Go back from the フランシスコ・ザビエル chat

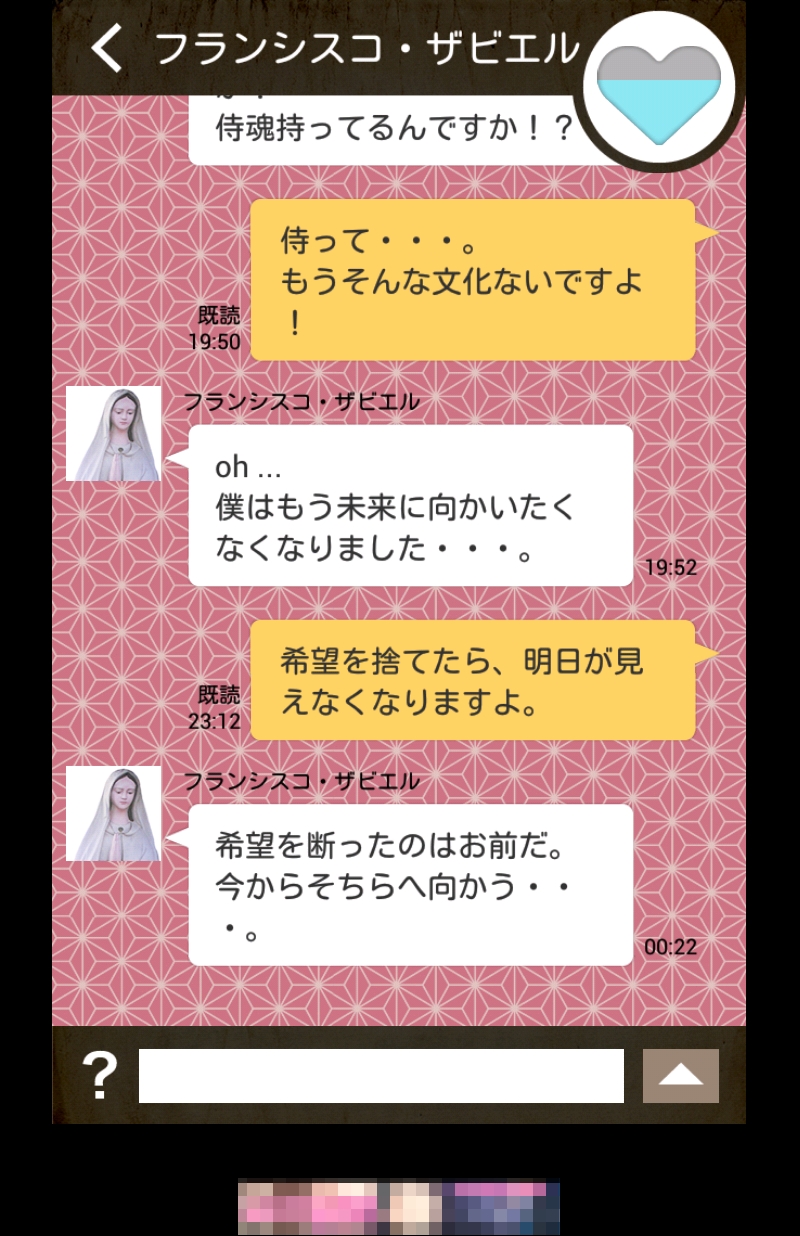[106, 49]
